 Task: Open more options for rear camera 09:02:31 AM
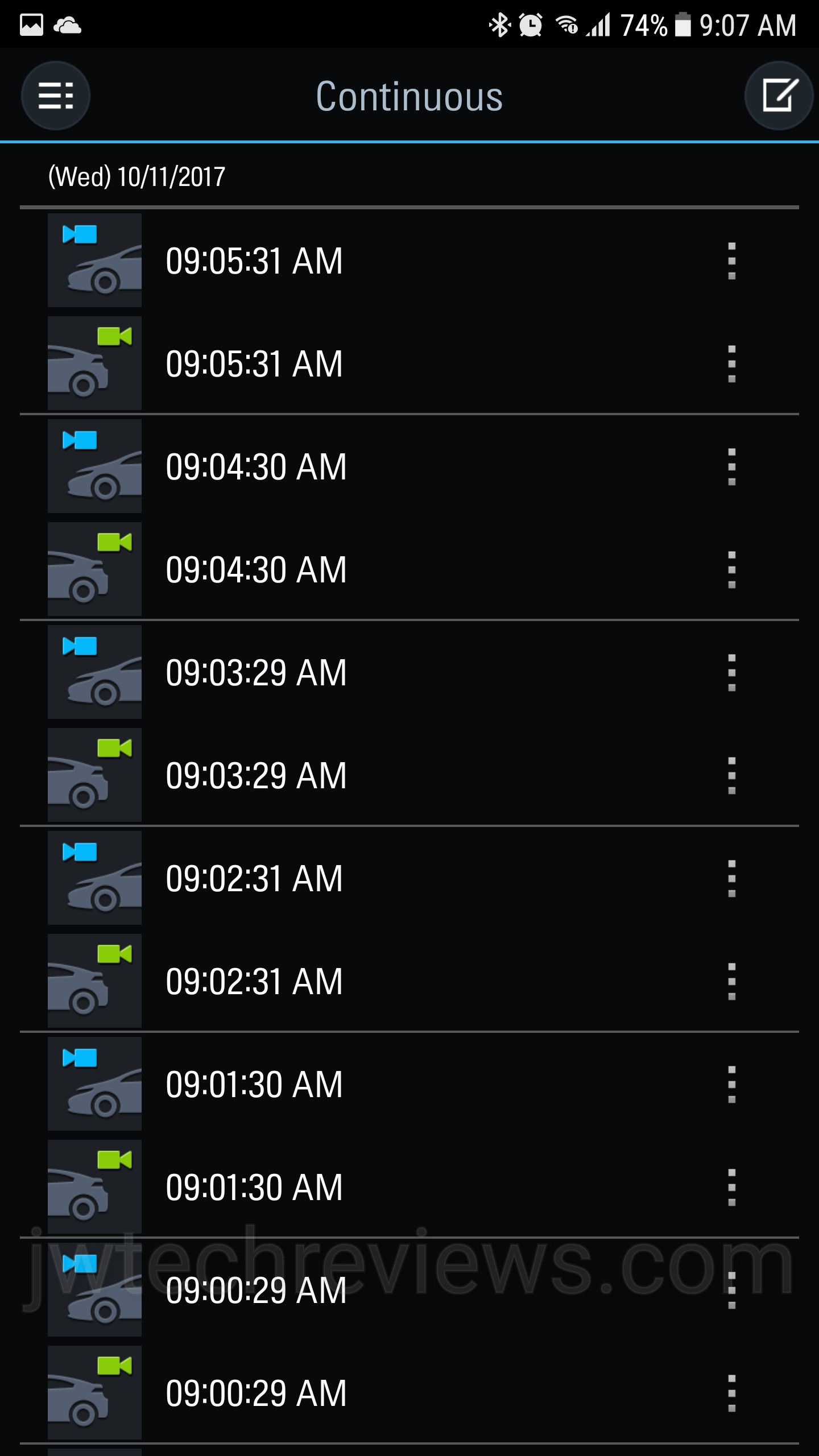(x=732, y=982)
